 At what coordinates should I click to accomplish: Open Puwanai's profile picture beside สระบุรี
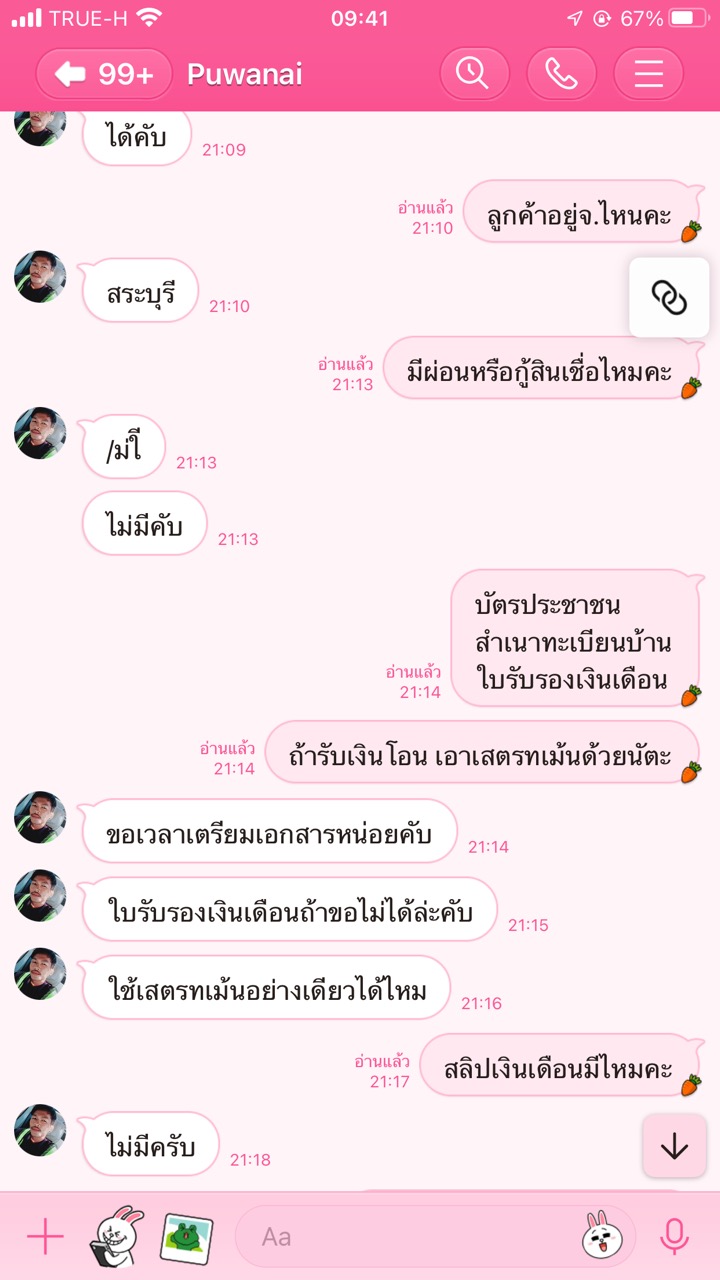[x=40, y=277]
